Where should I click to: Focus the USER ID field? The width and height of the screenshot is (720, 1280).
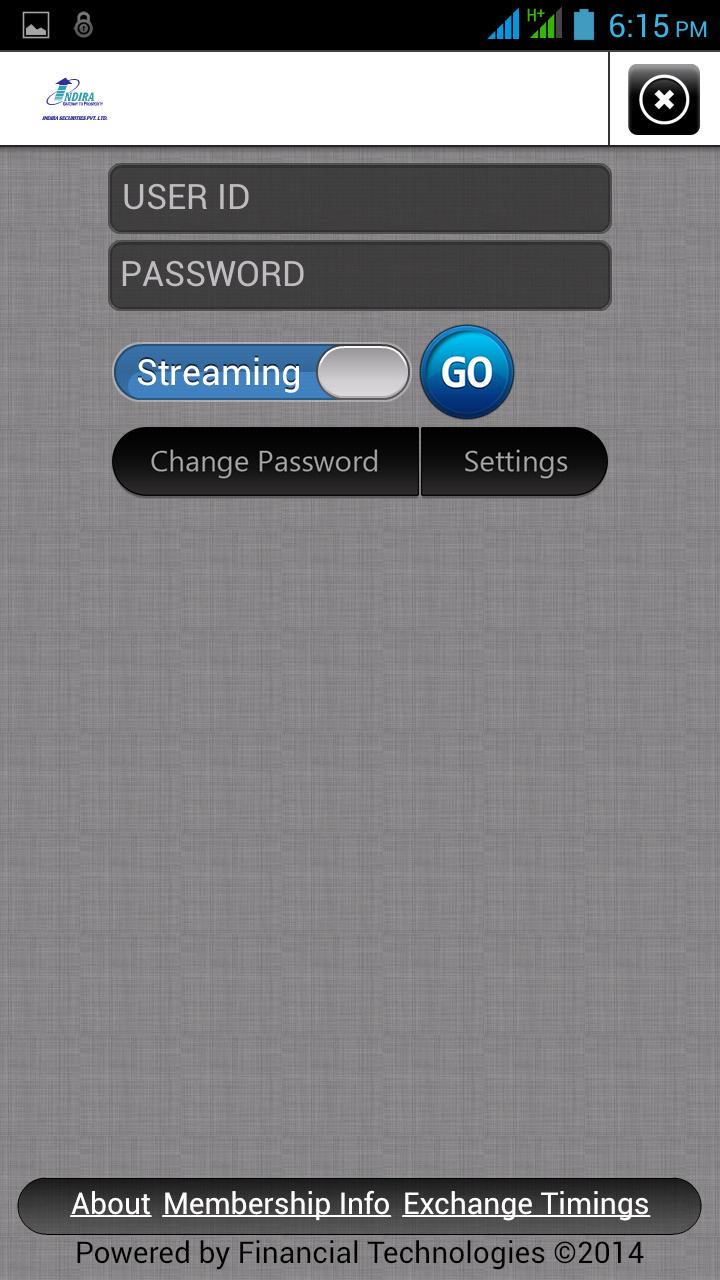click(x=359, y=198)
